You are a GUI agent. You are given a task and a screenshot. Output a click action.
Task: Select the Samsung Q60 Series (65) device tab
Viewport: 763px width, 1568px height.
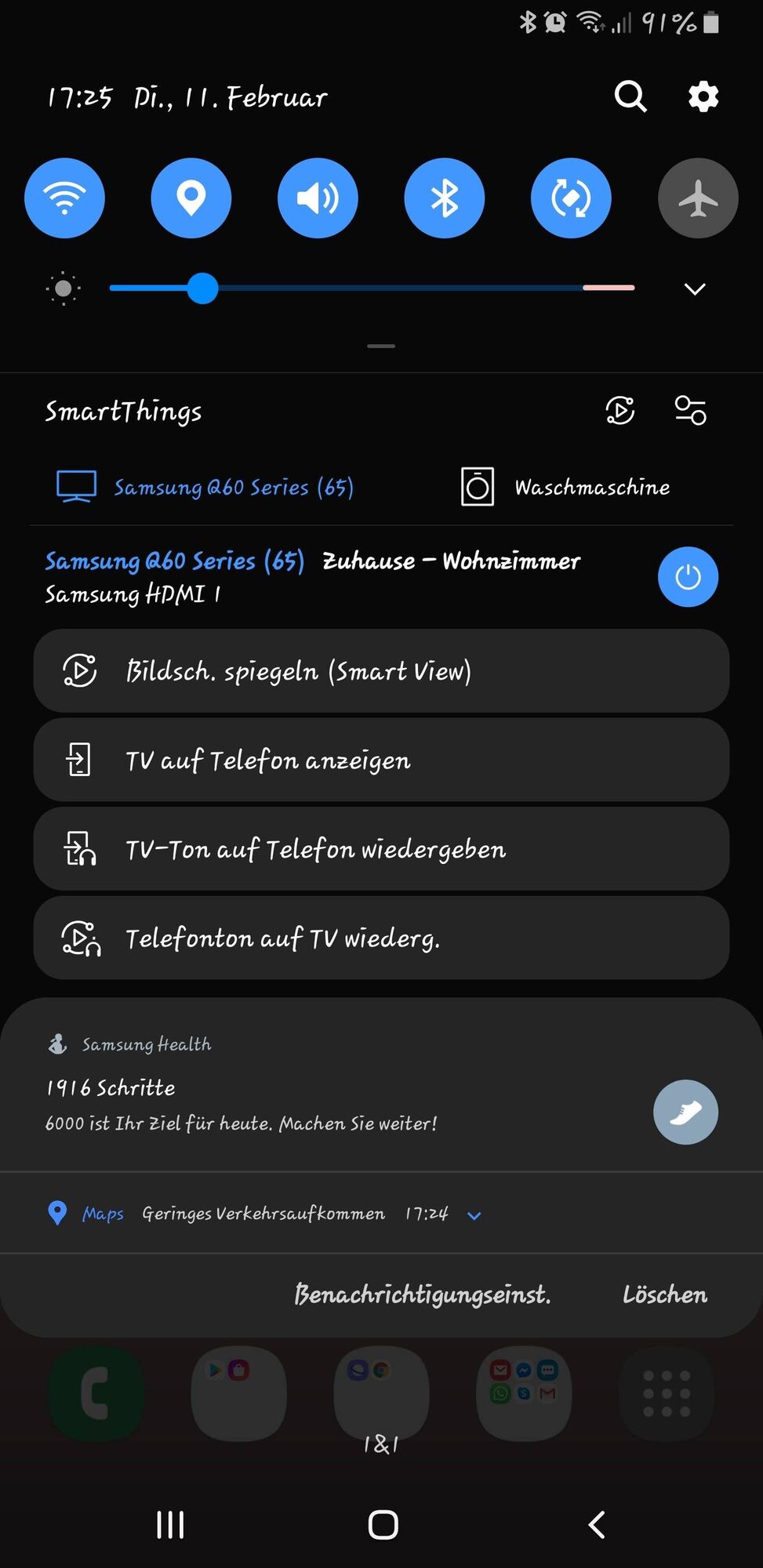point(205,487)
